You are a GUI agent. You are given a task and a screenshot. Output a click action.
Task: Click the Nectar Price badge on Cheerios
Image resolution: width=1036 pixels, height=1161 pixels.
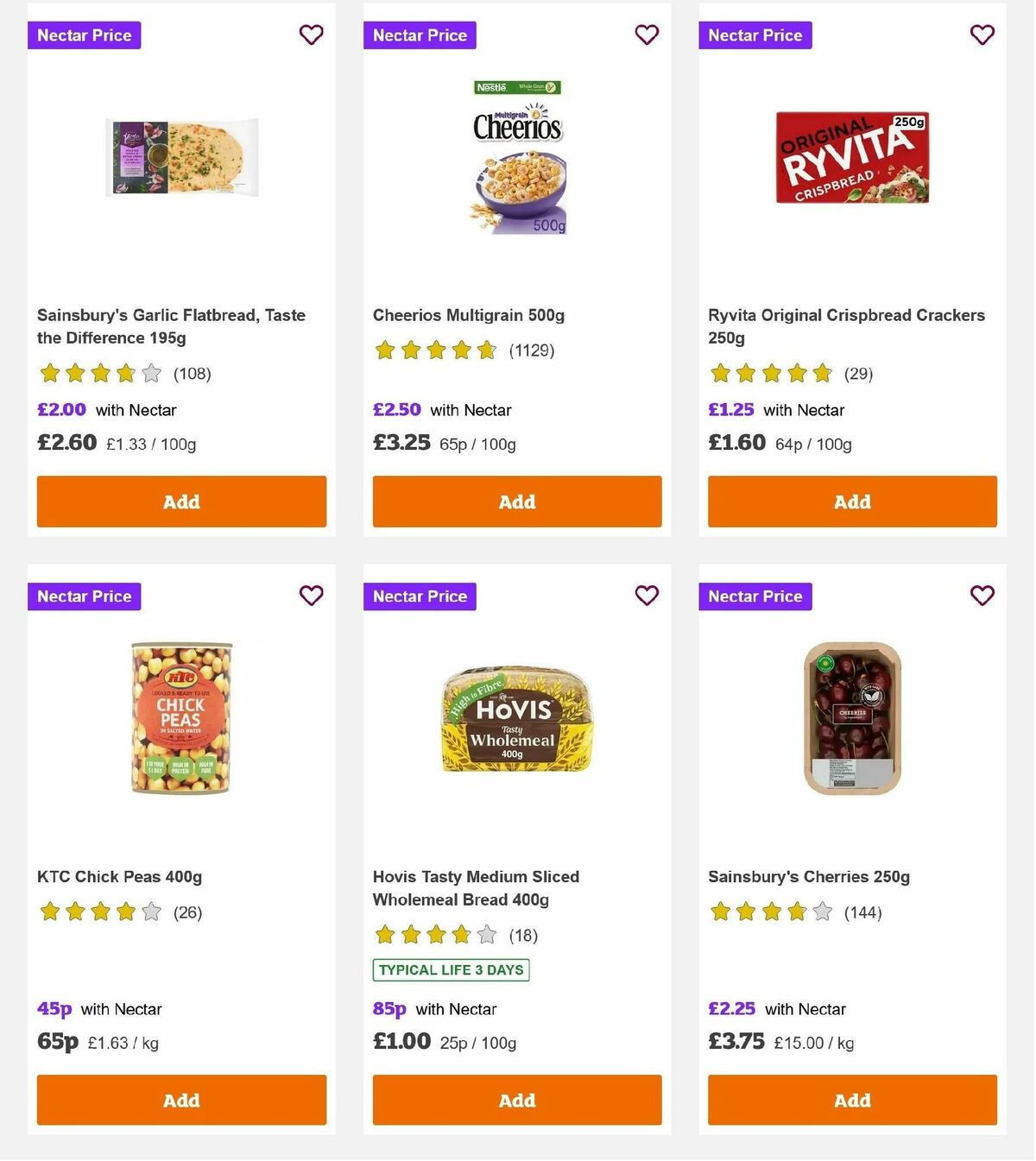coord(420,35)
